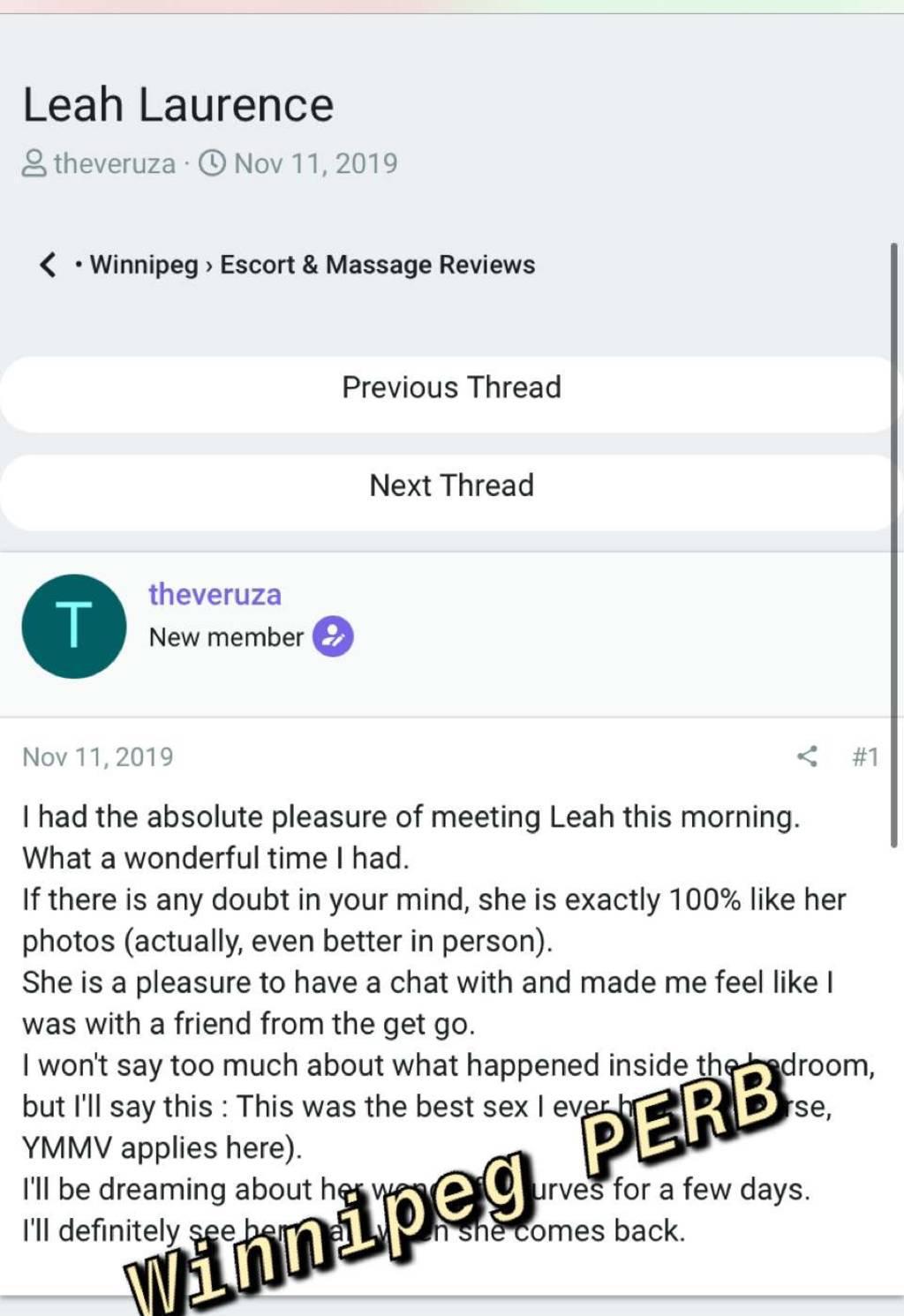Tap the back chevron in the breadcrumb
Viewport: 904px width, 1316px height.
[x=48, y=265]
